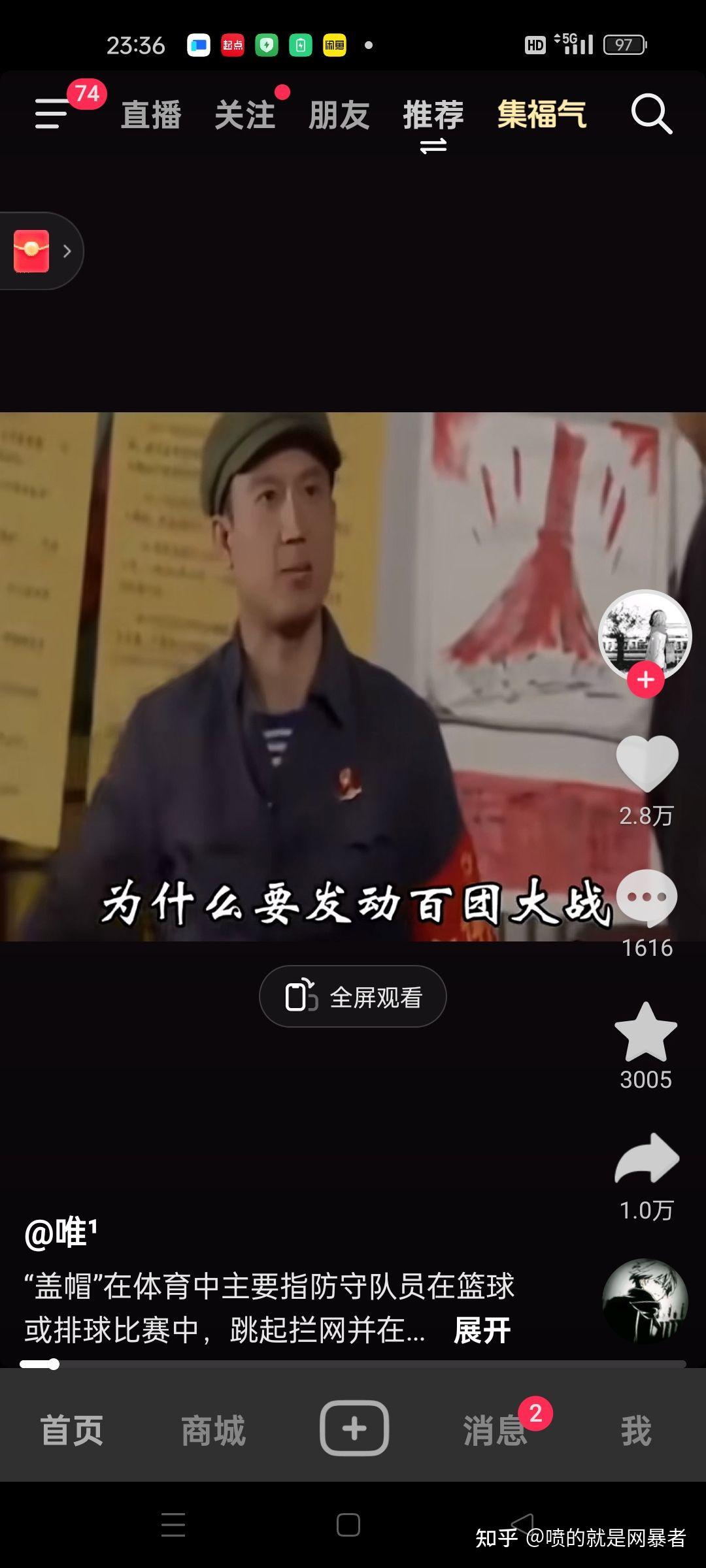Follow the author via red plus
The width and height of the screenshot is (706, 1568).
coord(645,679)
